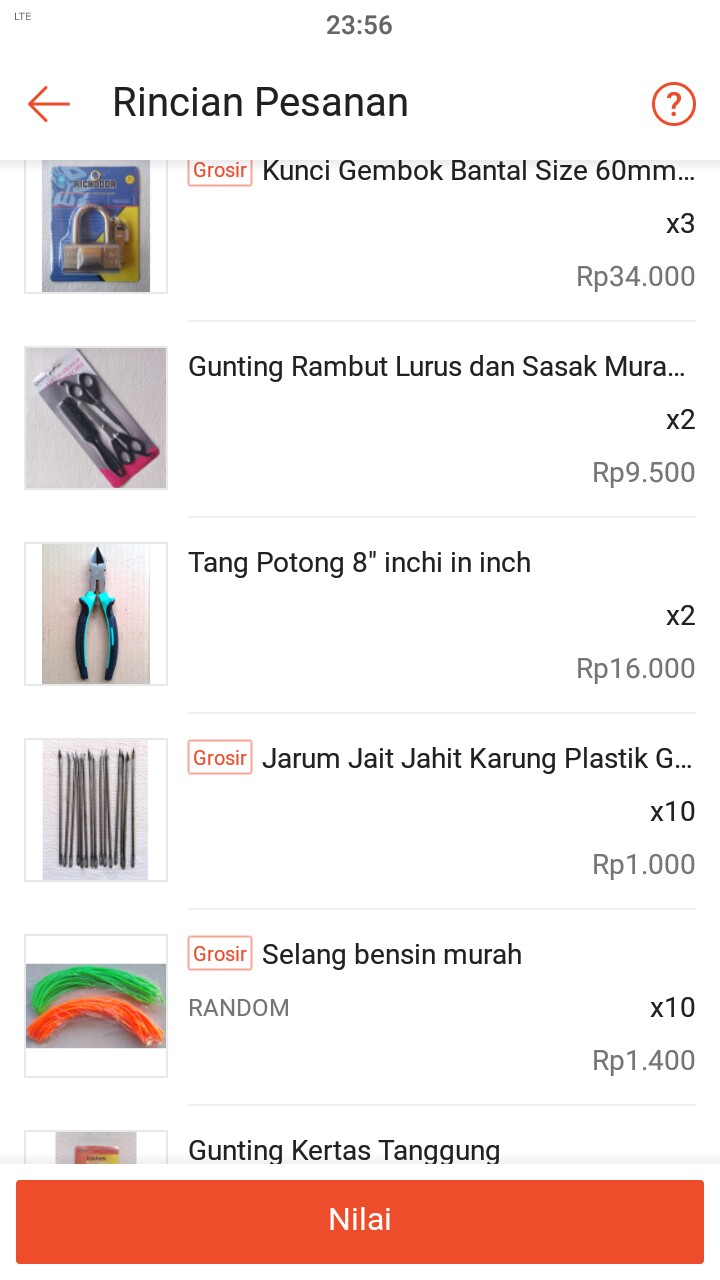This screenshot has height=1280, width=720.
Task: Tap the Grosir label on Jarum Jait
Action: (x=219, y=758)
